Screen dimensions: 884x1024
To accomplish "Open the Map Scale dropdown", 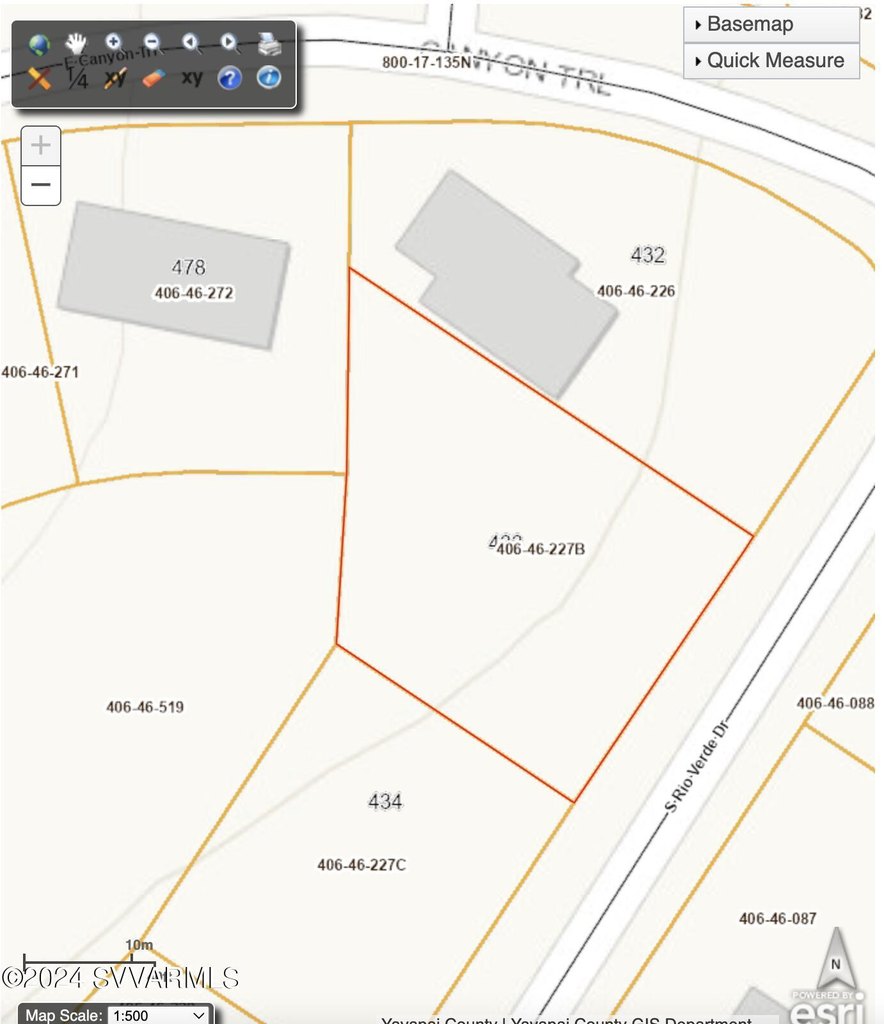I will tap(160, 1015).
